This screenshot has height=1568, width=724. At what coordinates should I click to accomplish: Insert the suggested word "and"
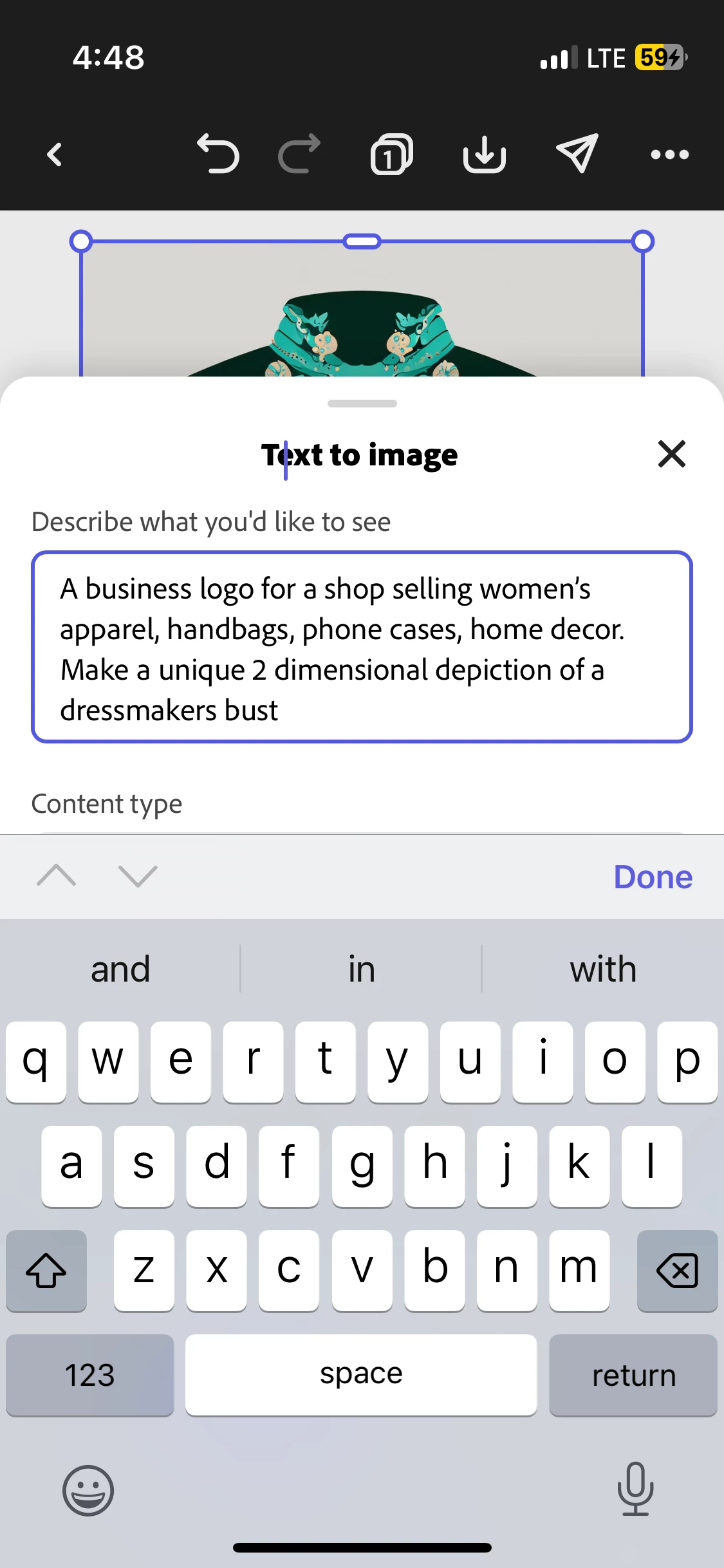tap(120, 969)
